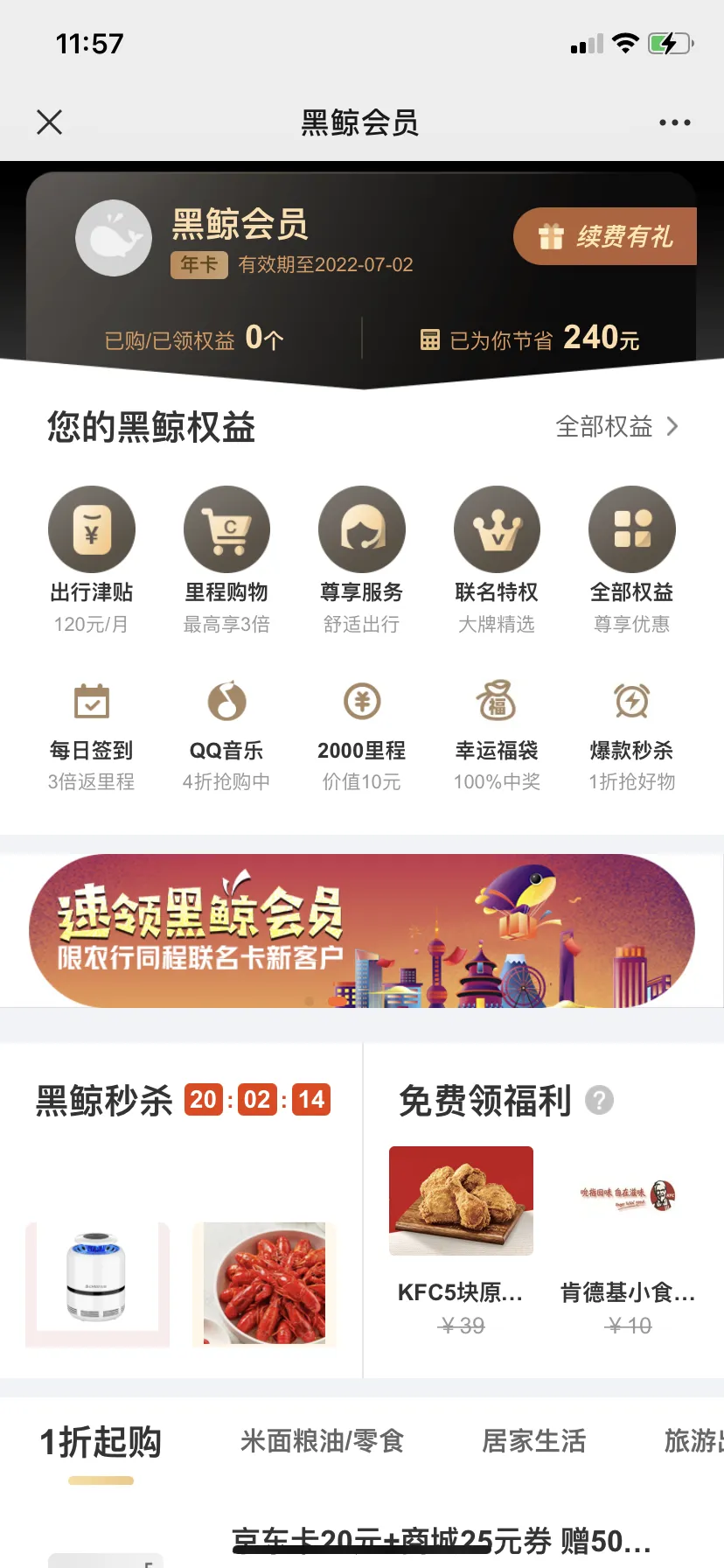Open 每日签到 daily check-in calendar icon
This screenshot has width=724, height=1568.
coord(92,702)
